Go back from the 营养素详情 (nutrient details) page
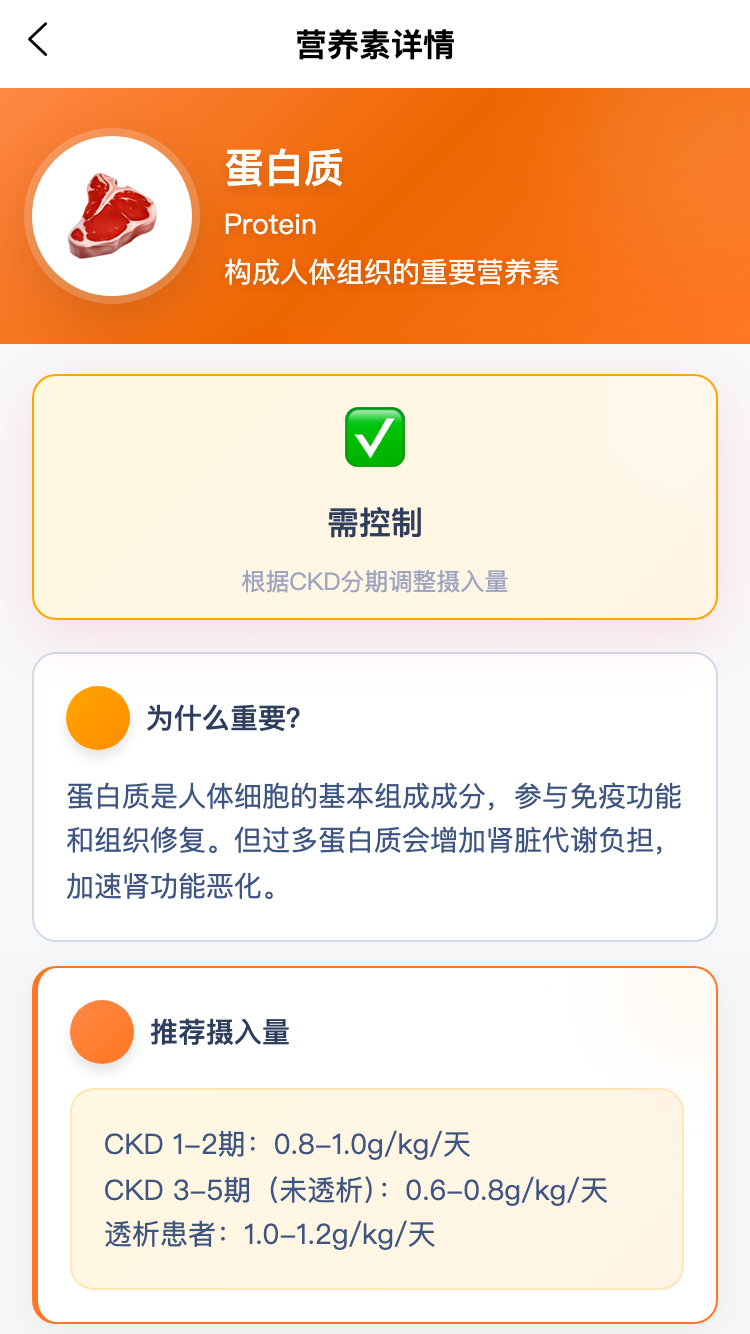The height and width of the screenshot is (1334, 750). [38, 41]
